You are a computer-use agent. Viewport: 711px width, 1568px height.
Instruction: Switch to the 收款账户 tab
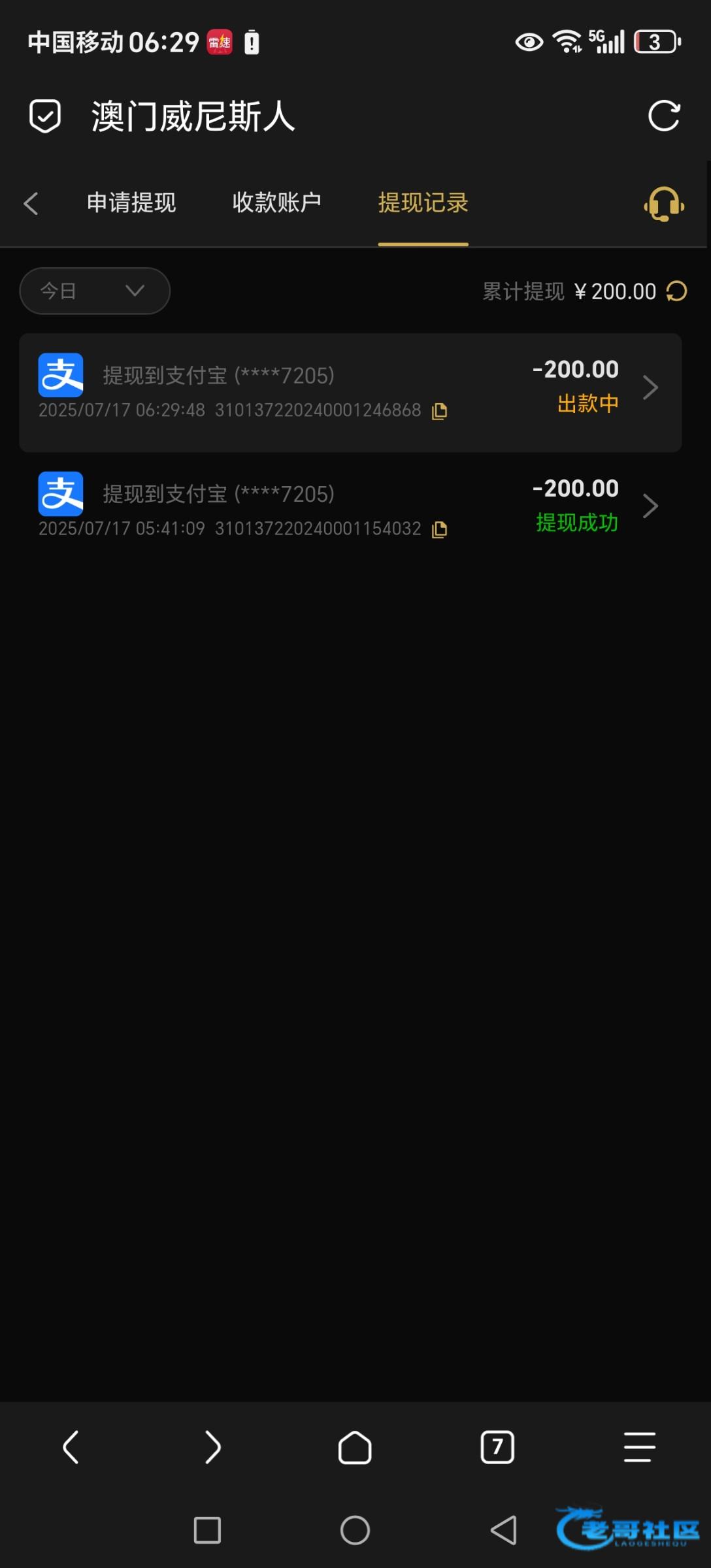(276, 203)
